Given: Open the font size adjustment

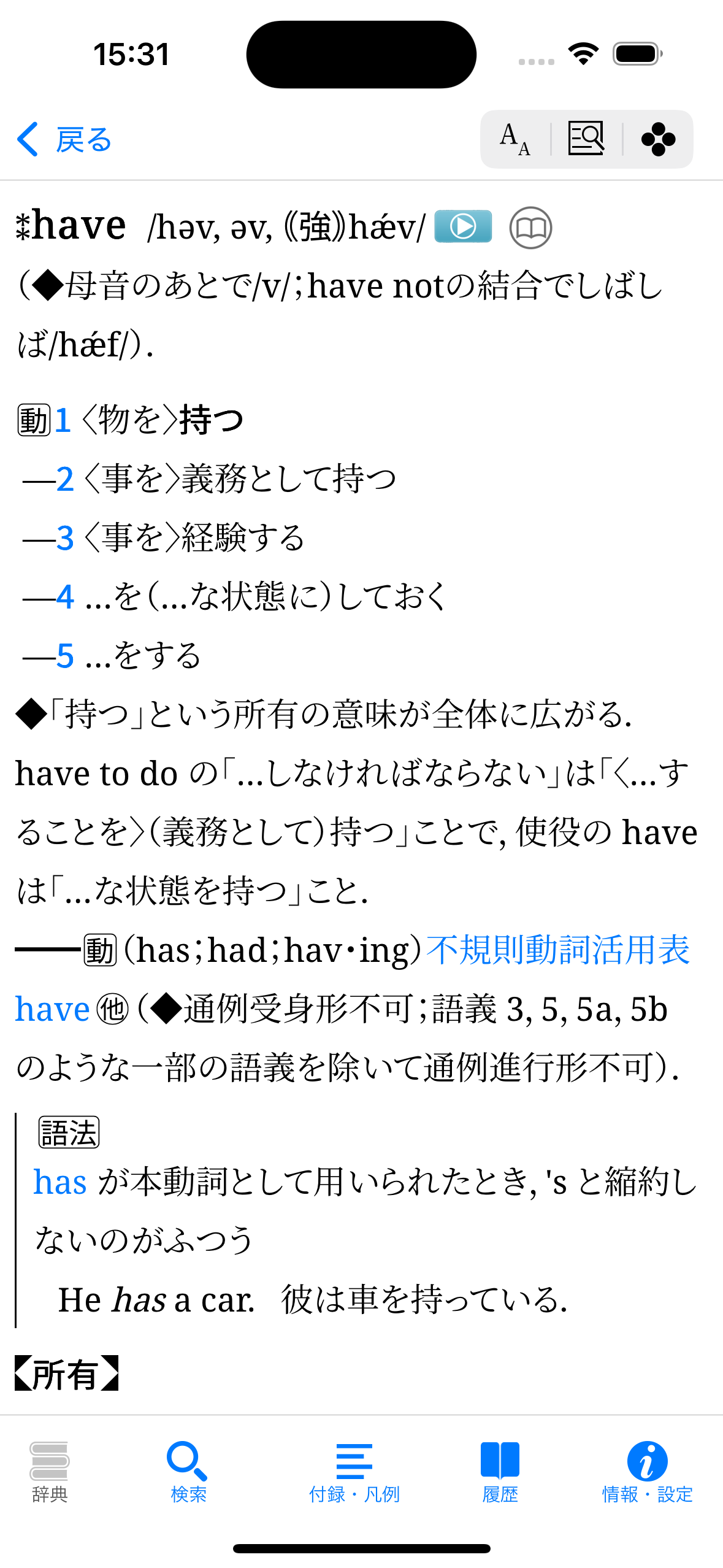Looking at the screenshot, I should tap(515, 140).
